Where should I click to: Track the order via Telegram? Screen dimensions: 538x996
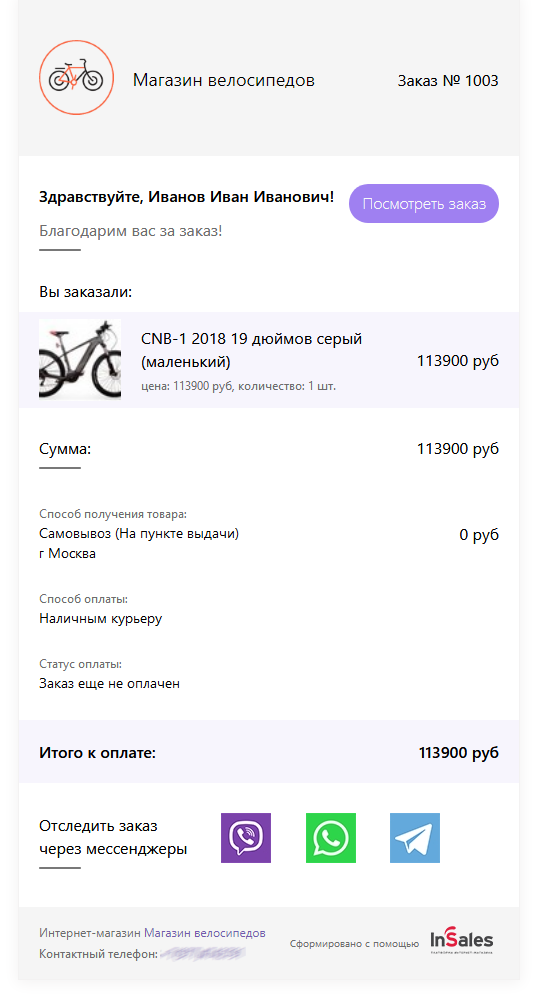[x=415, y=838]
